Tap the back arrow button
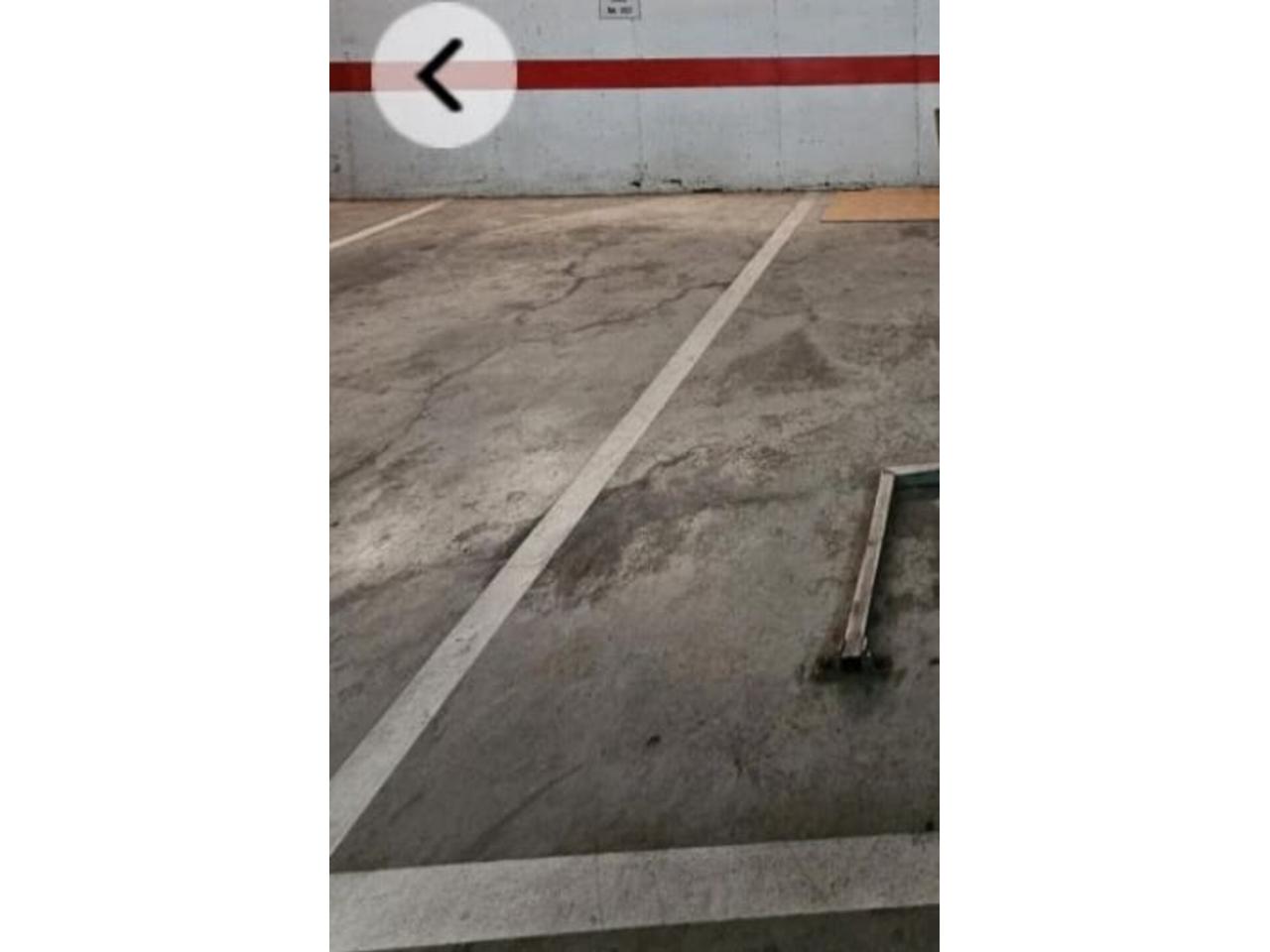Viewport: 1270px width, 952px height. (443, 75)
